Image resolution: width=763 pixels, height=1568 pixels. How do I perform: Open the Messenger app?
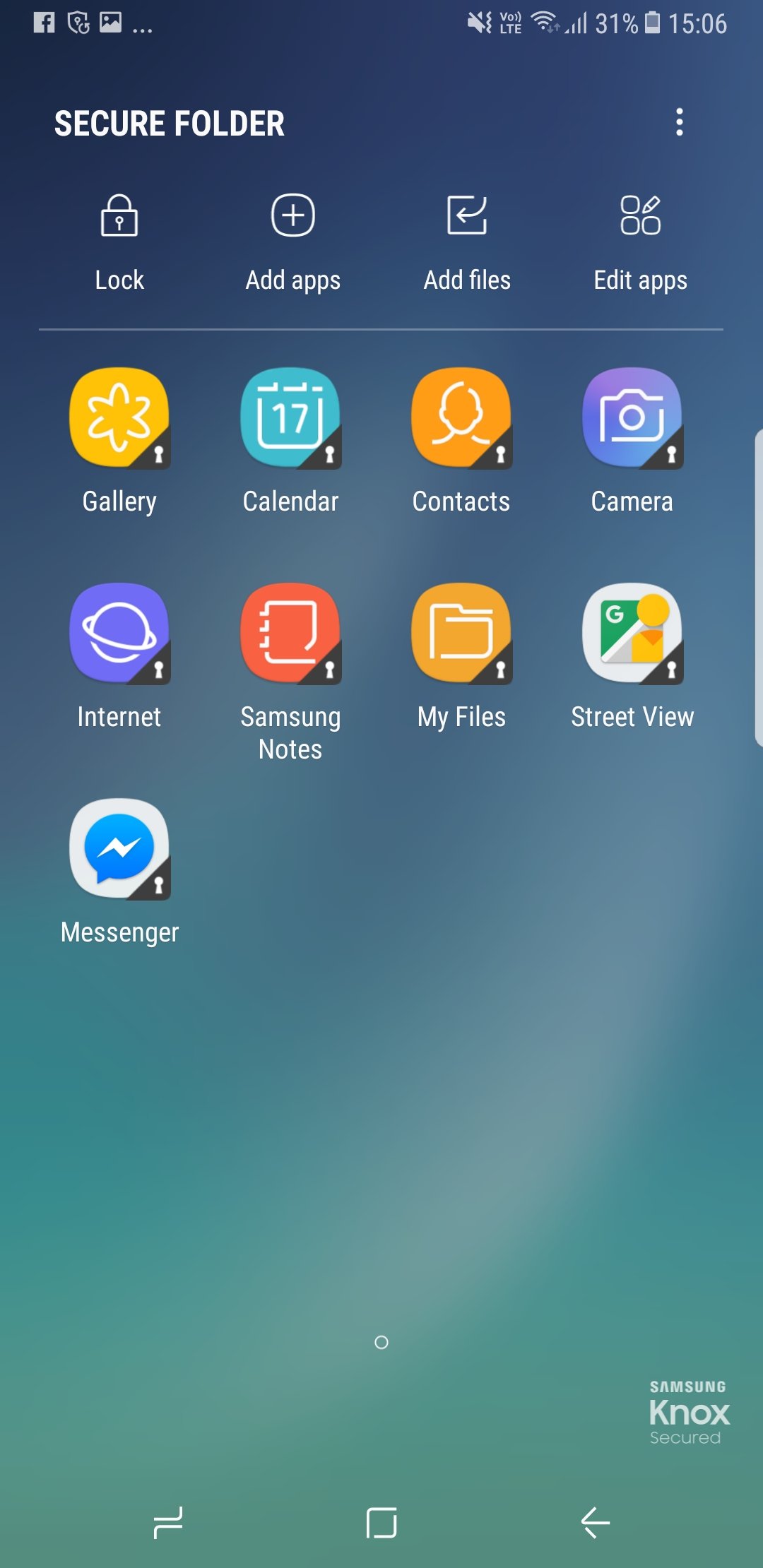[119, 849]
